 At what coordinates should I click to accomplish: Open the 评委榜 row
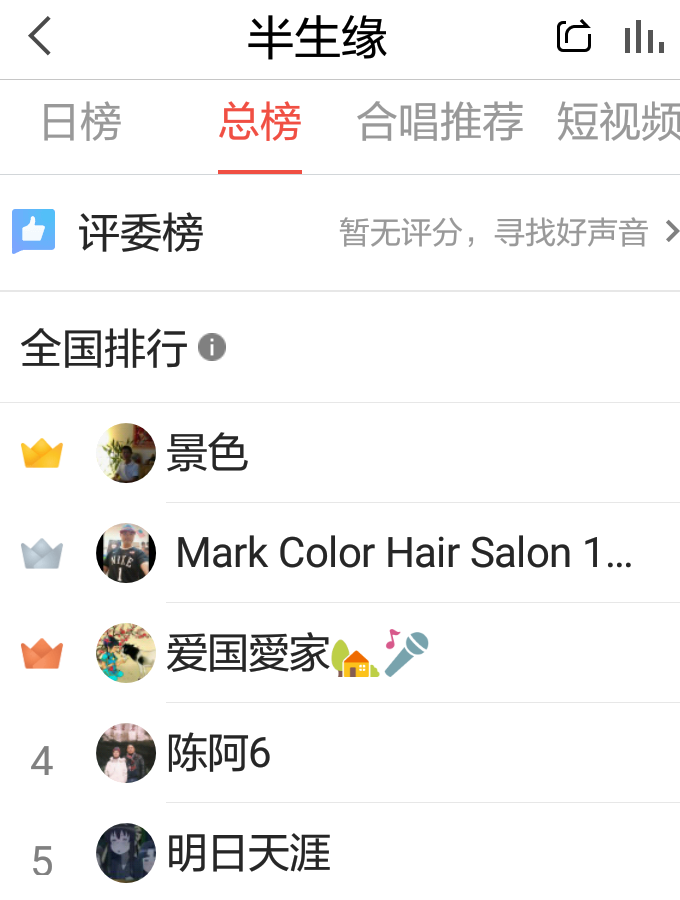pos(340,233)
